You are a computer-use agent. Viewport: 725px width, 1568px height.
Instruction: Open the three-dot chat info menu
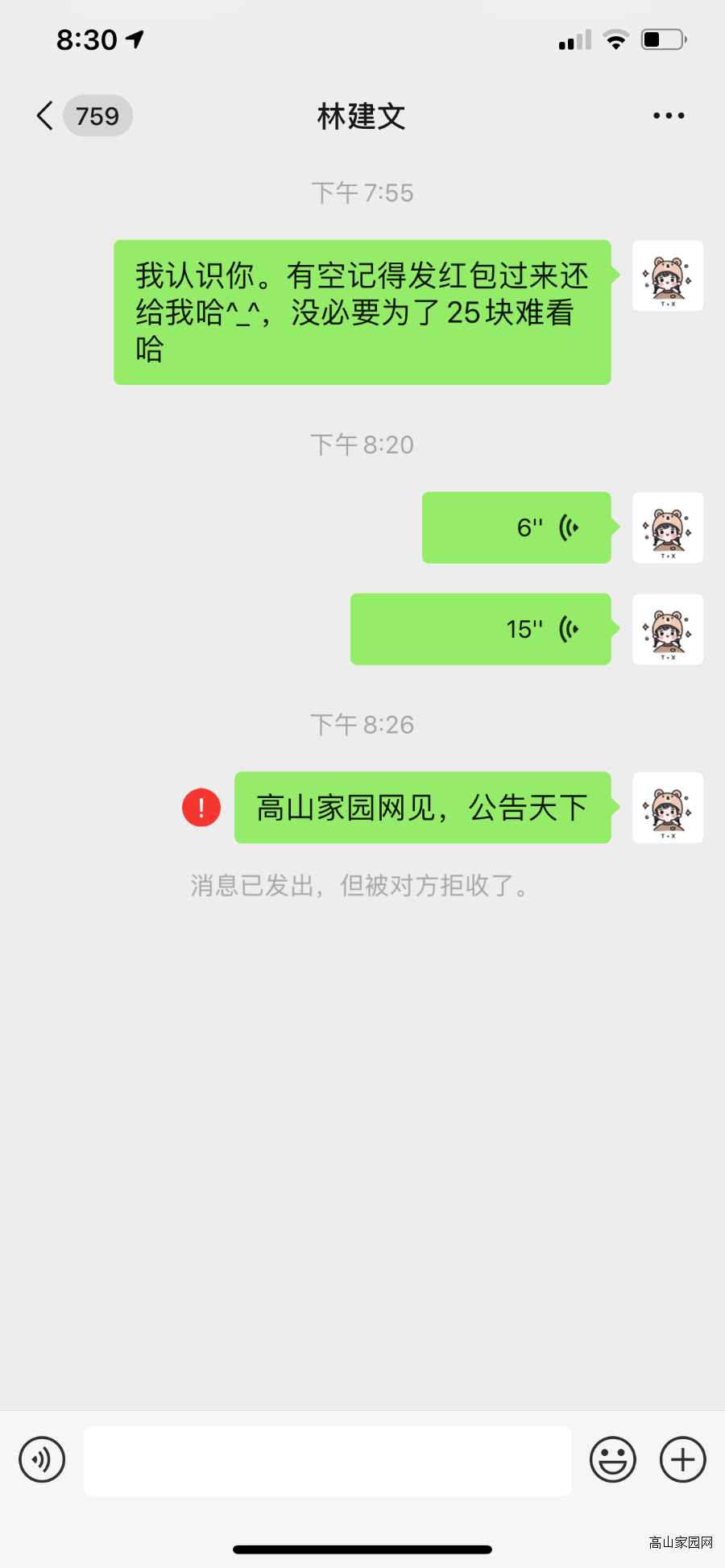click(668, 116)
